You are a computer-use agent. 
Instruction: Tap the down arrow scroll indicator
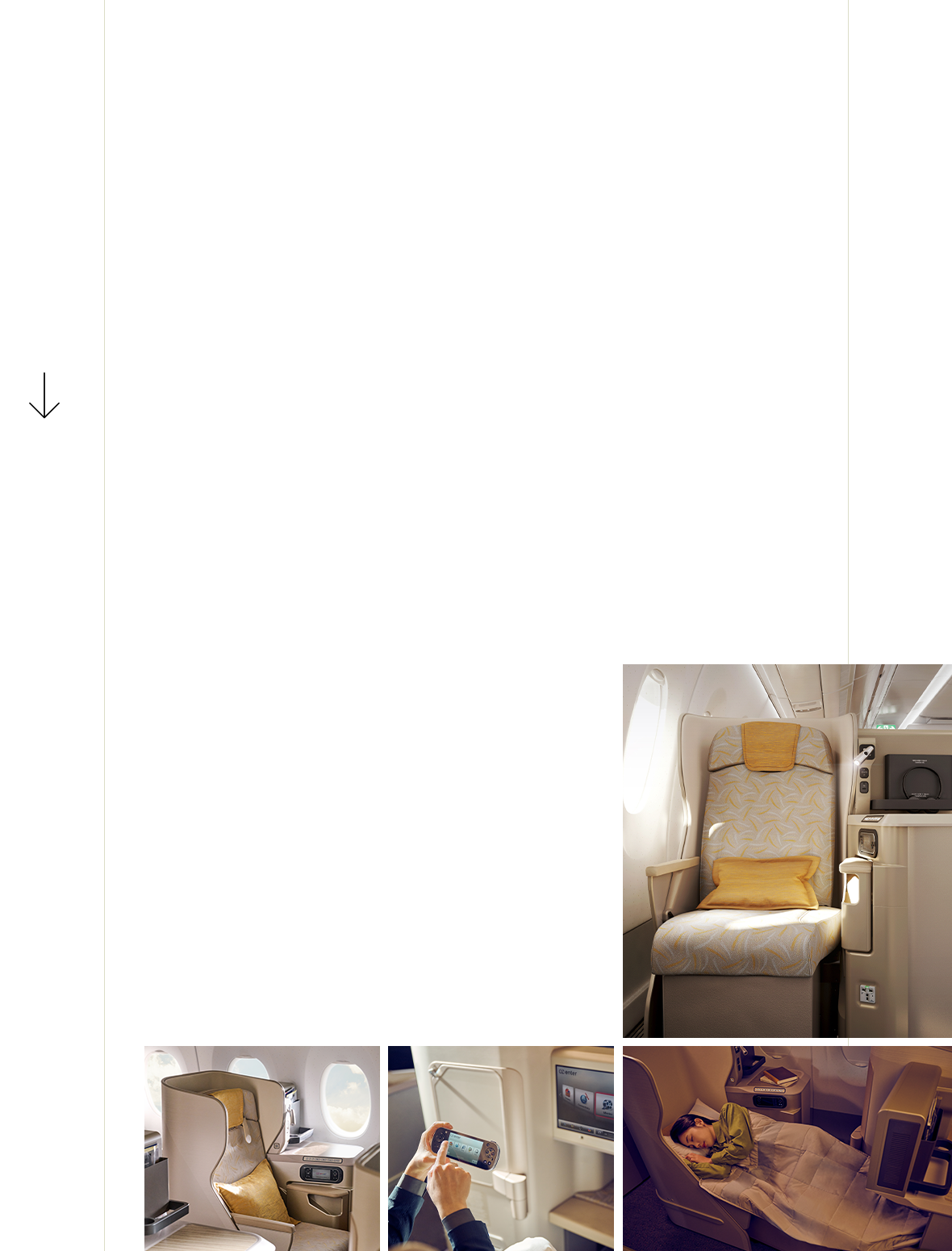click(44, 395)
